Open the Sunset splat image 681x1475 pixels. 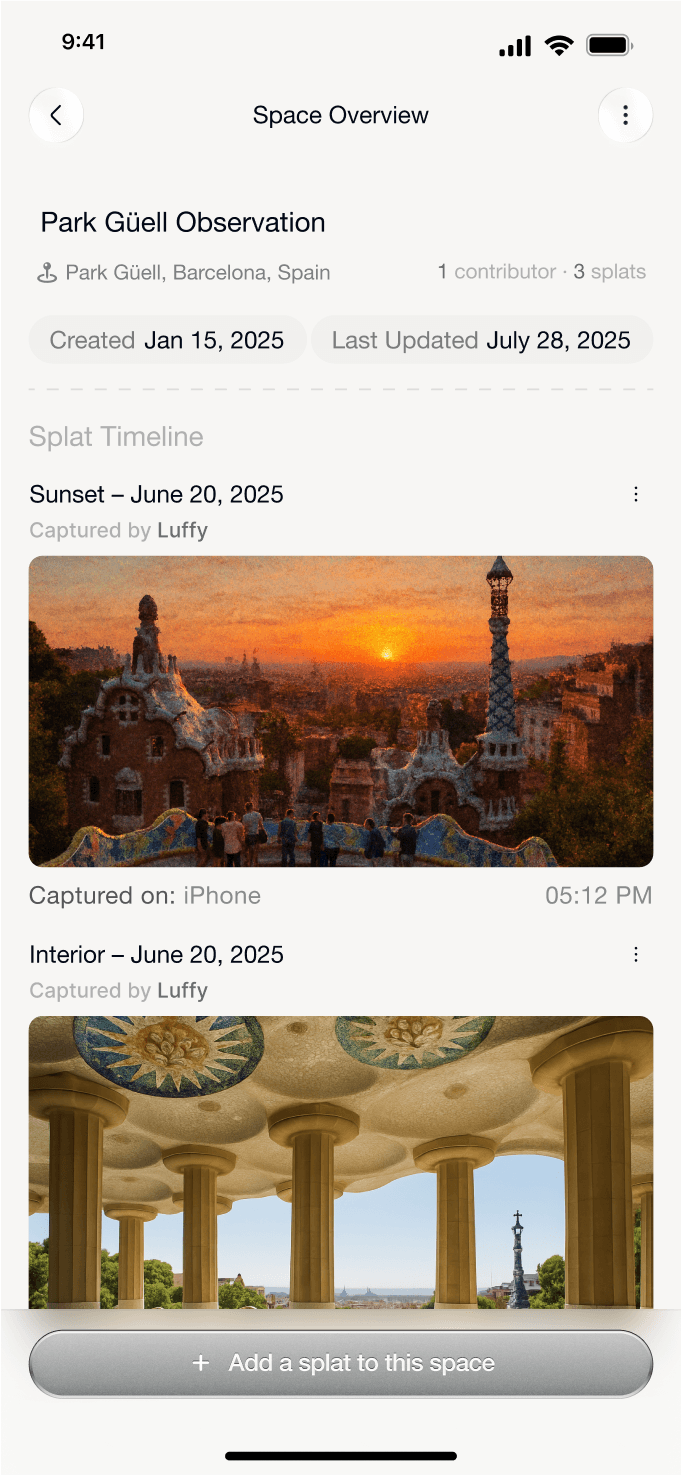click(x=341, y=711)
